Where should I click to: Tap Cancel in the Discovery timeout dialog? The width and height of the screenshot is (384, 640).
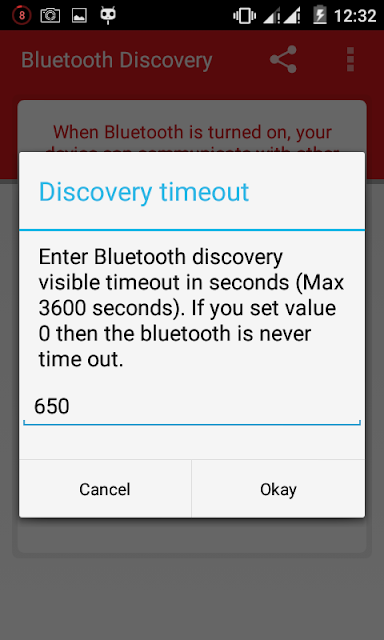[x=105, y=489]
